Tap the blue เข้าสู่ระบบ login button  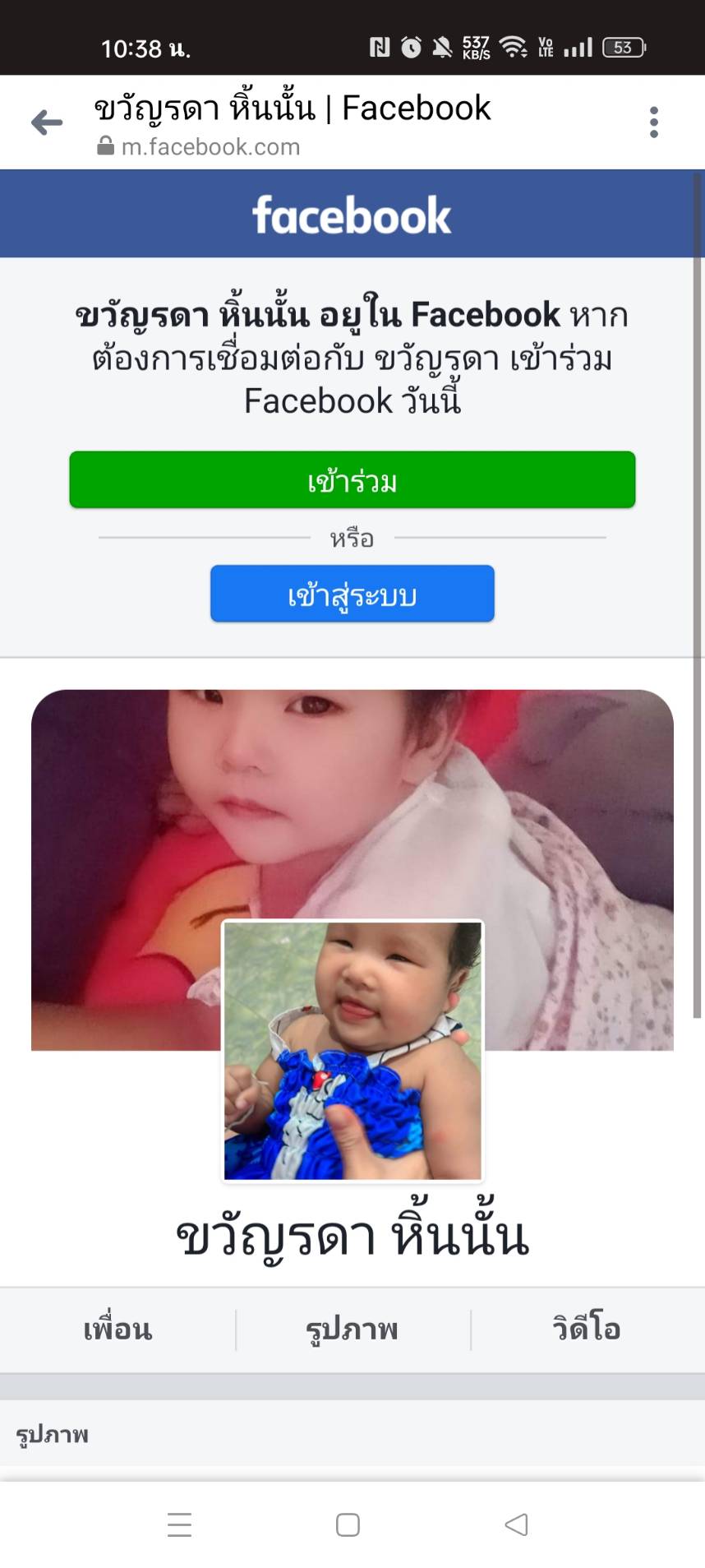352,594
